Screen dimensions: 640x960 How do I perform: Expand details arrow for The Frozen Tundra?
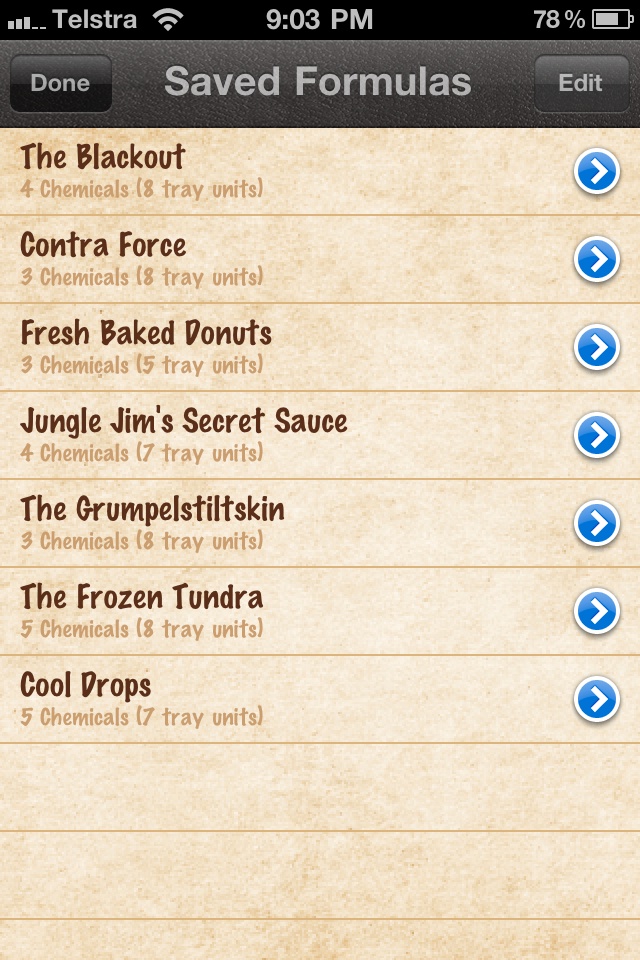pyautogui.click(x=597, y=613)
